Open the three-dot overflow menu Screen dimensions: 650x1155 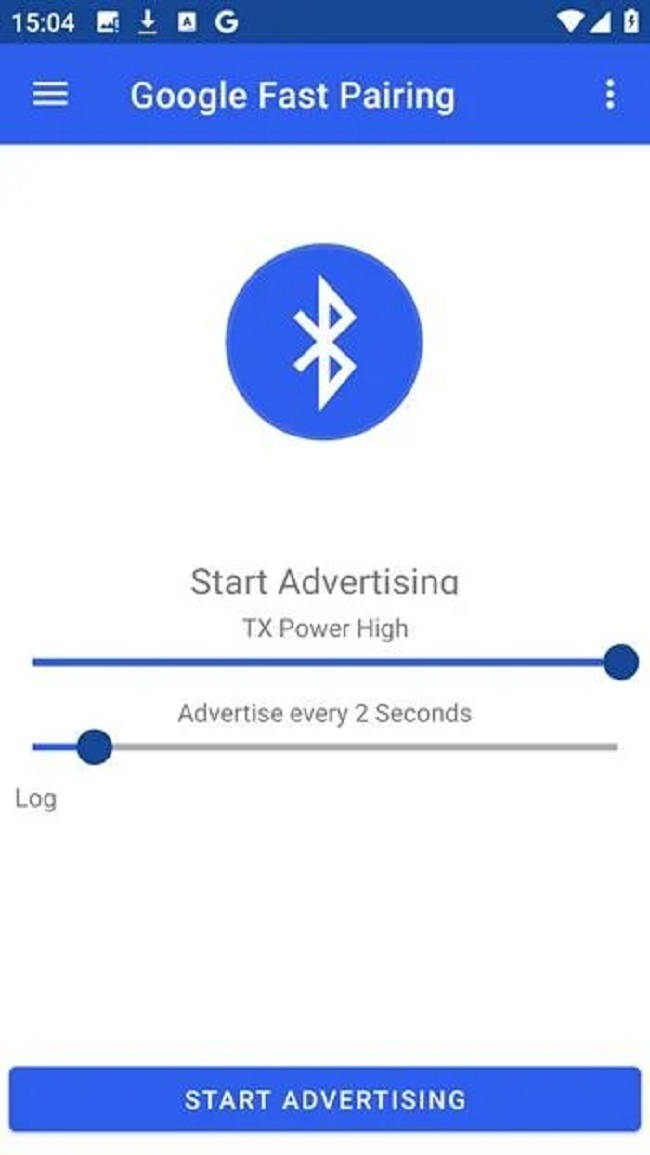point(610,95)
